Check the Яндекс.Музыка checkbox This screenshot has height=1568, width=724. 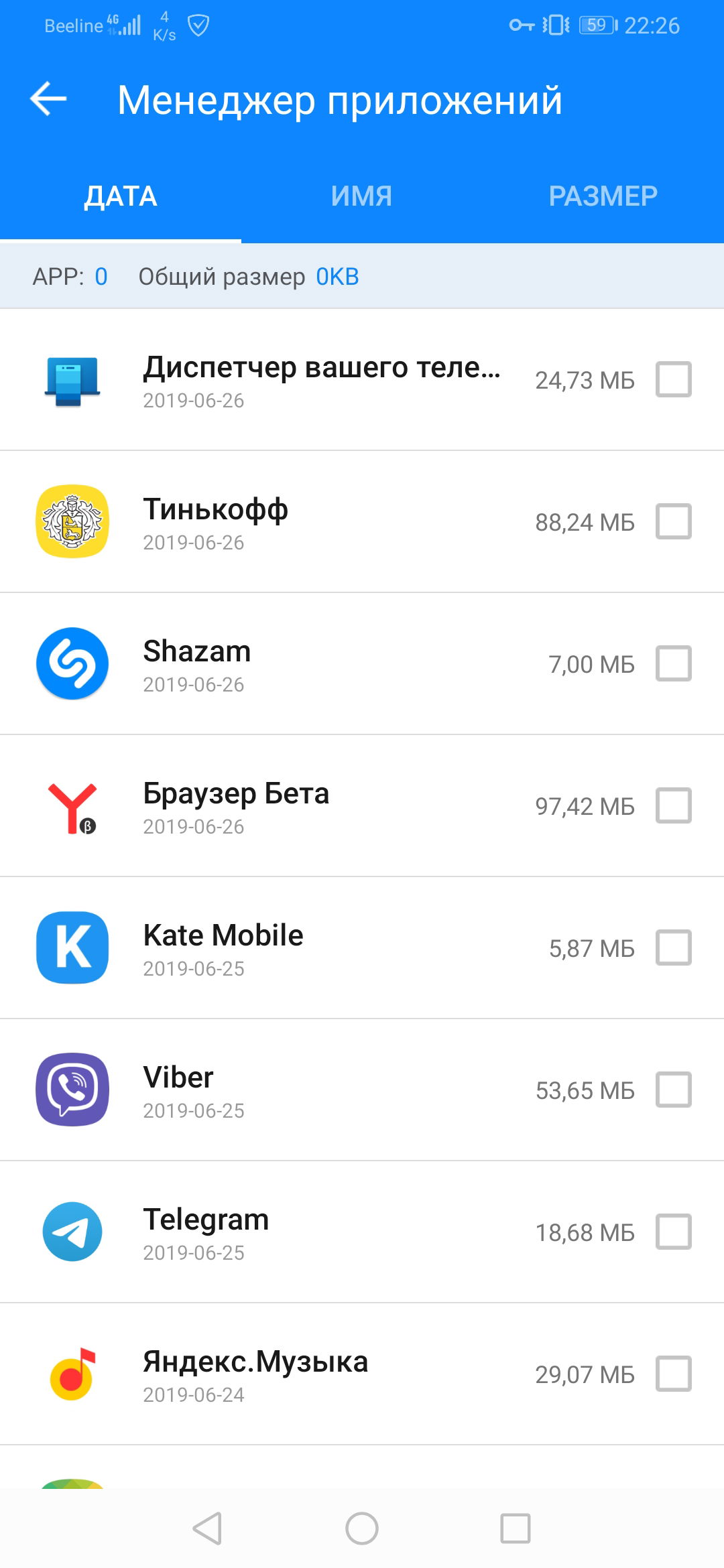(673, 1374)
